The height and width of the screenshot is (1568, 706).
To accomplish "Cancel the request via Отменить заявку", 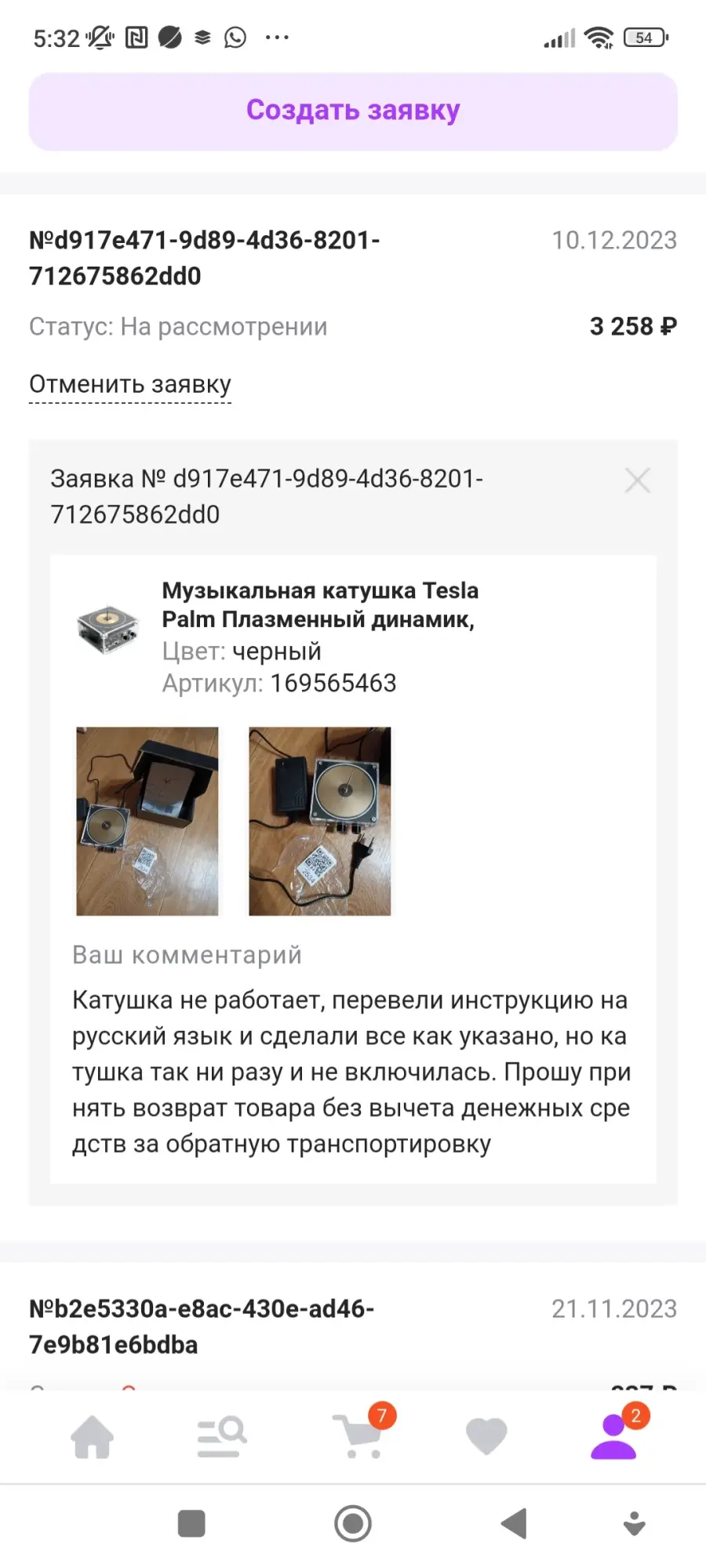I will [130, 384].
